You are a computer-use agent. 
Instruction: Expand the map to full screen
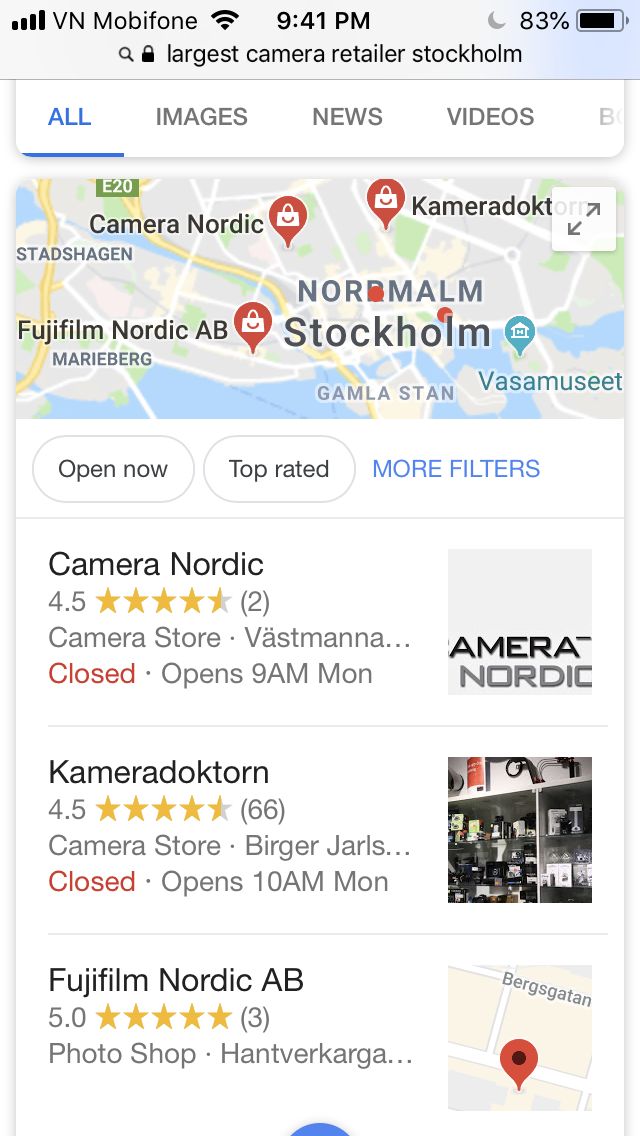pyautogui.click(x=583, y=219)
